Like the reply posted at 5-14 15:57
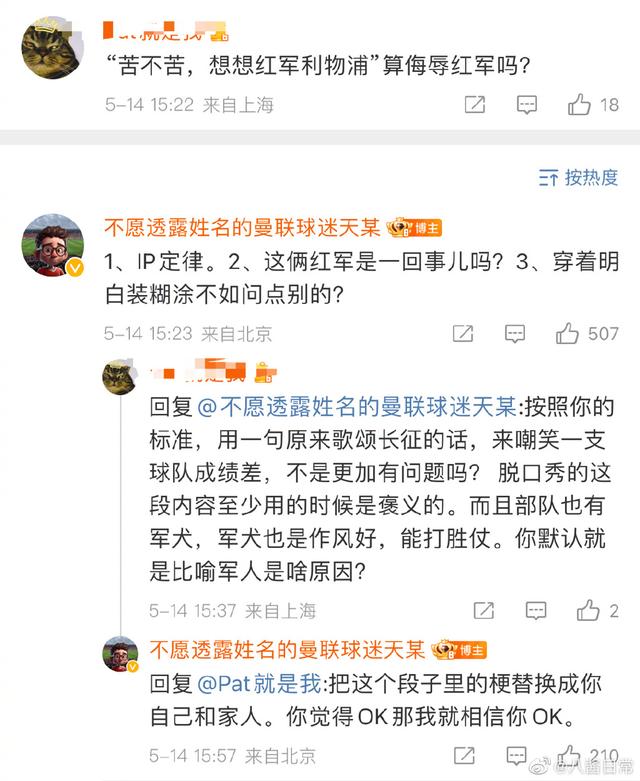The image size is (640, 781). point(568,756)
